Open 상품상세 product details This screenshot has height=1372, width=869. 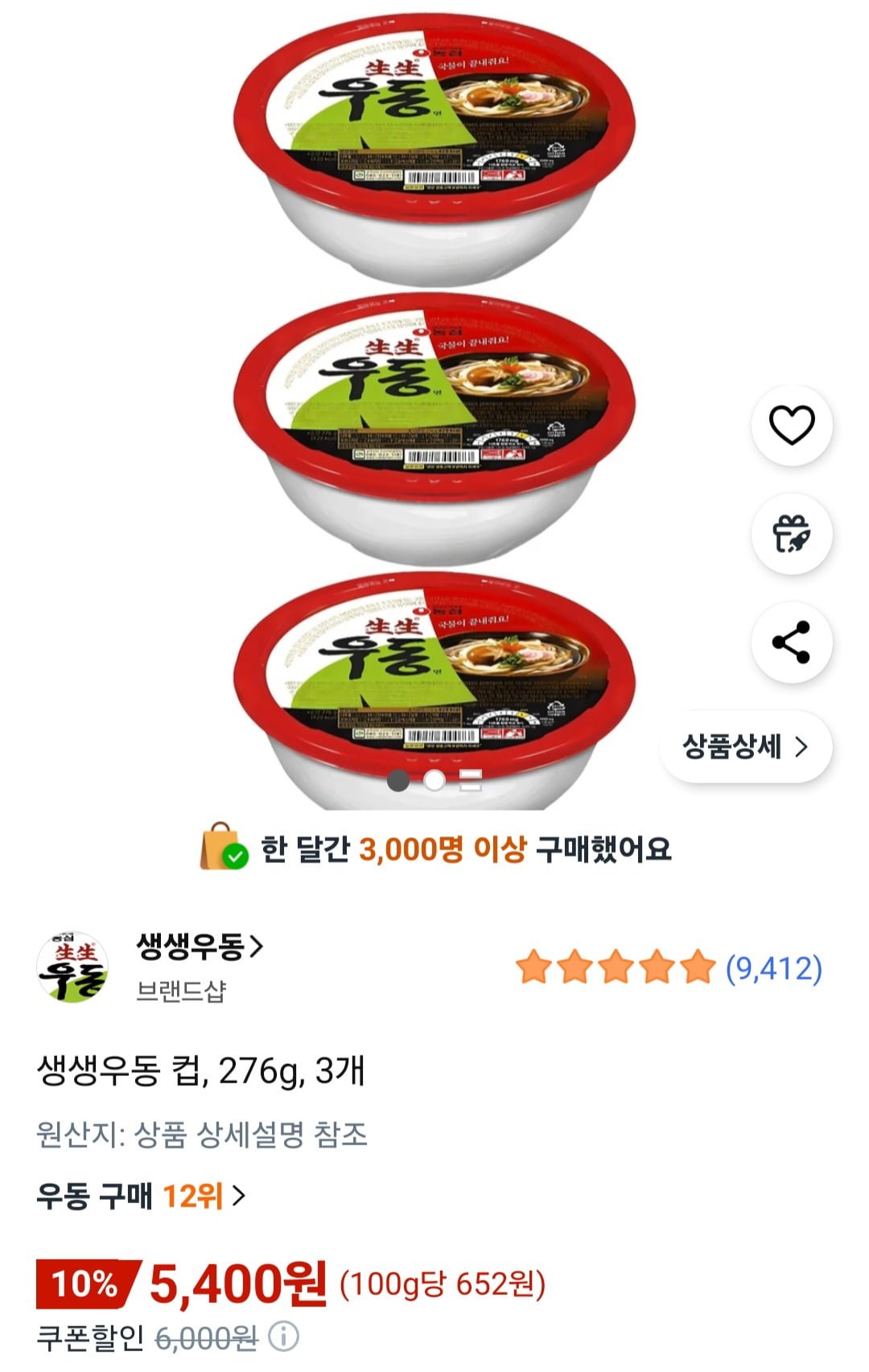pos(745,747)
